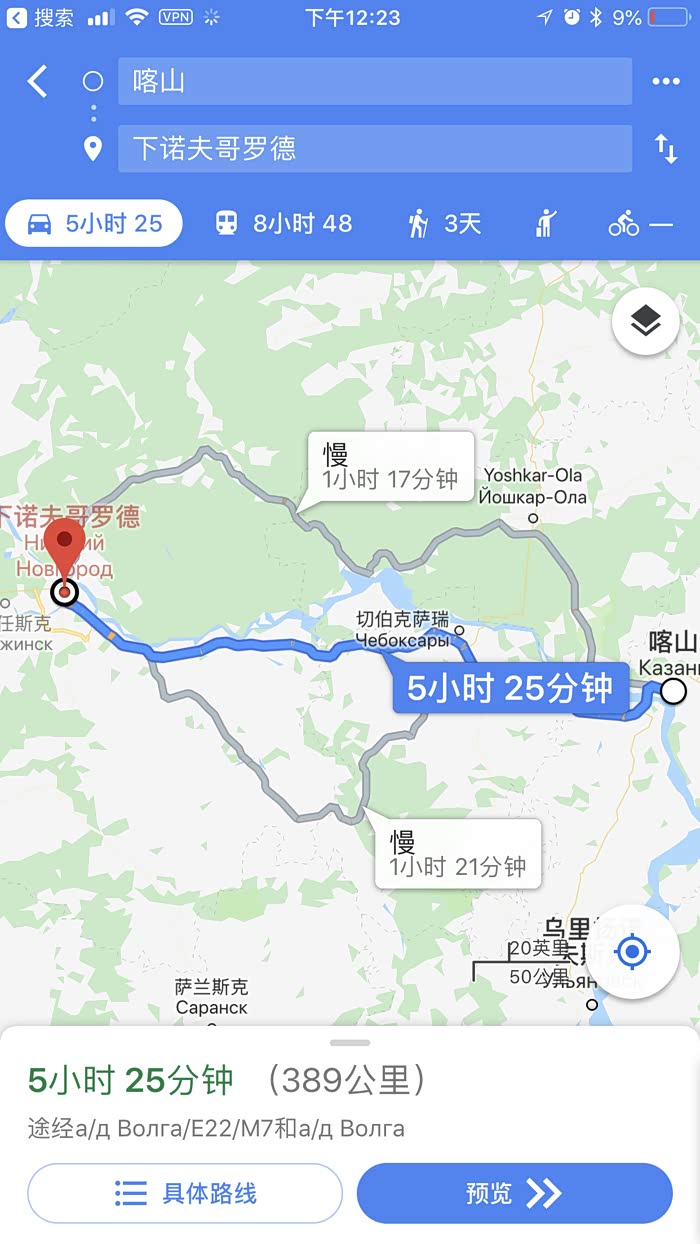The width and height of the screenshot is (700, 1244).
Task: Start route 预览
Action: tap(514, 1193)
